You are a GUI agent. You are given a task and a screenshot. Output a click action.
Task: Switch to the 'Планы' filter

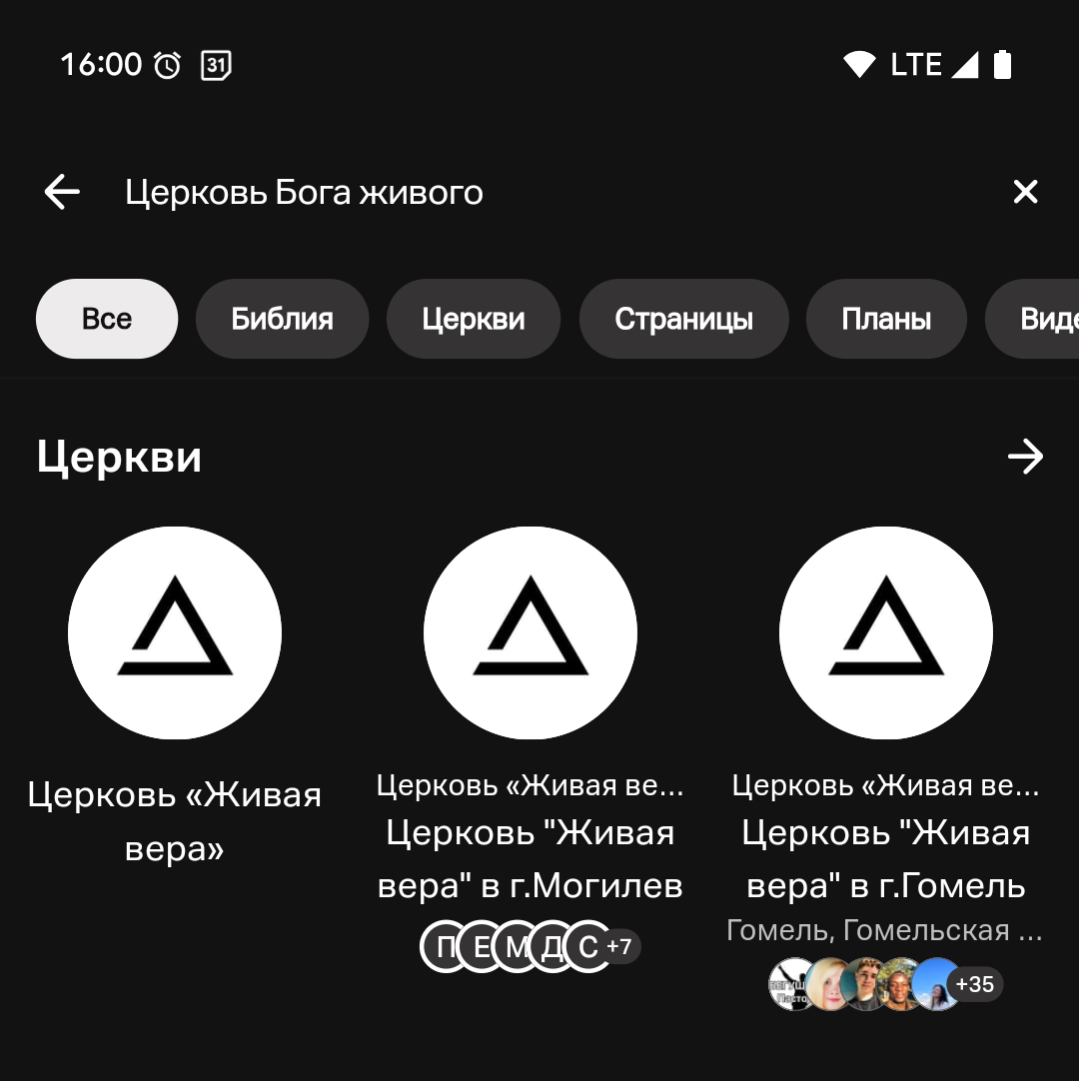886,319
